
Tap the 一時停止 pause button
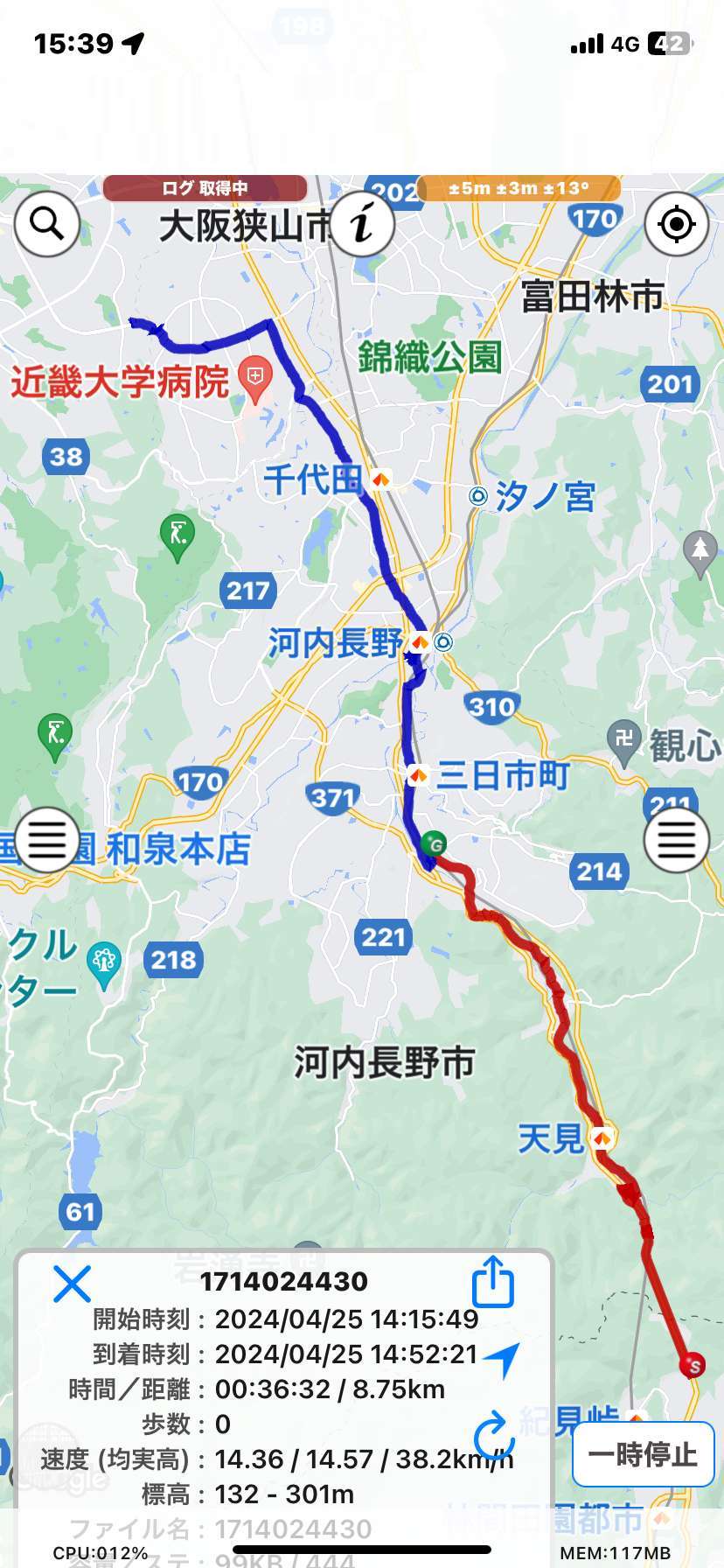click(643, 1454)
